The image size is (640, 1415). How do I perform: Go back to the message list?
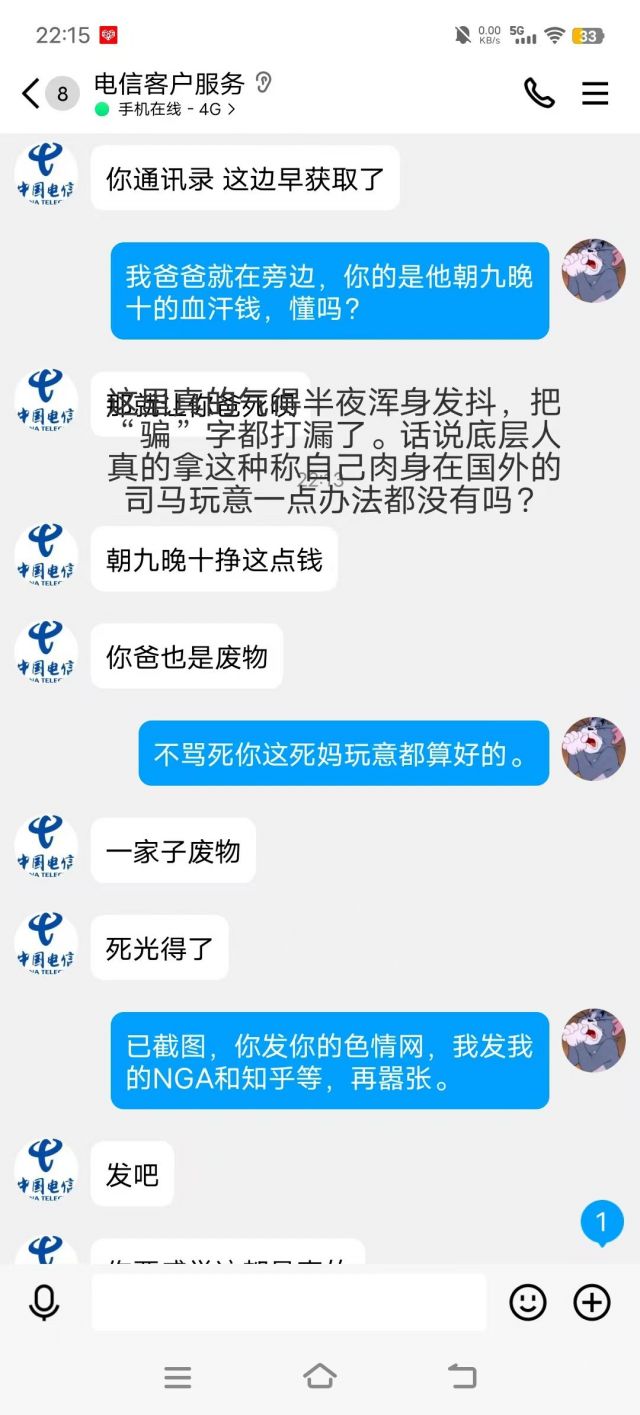(32, 94)
